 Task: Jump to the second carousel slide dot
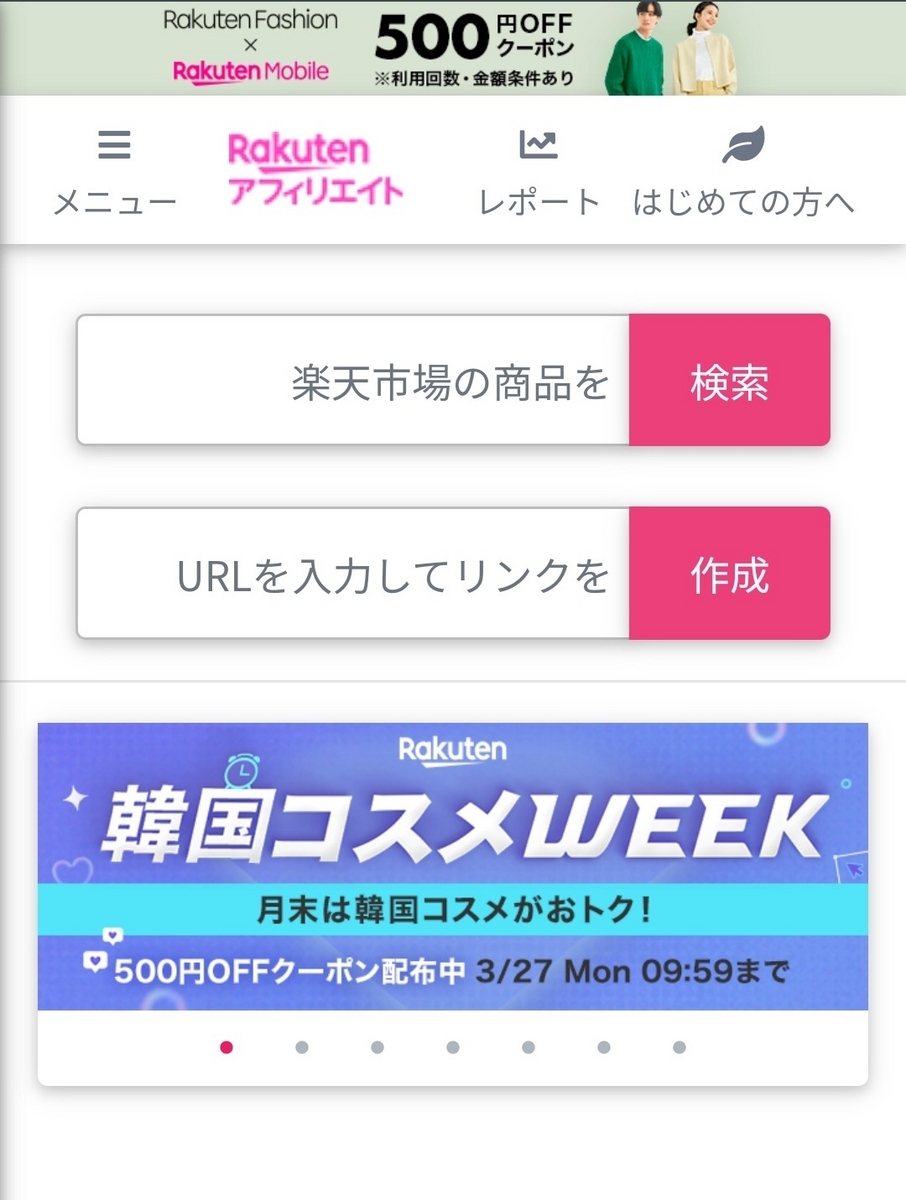click(x=302, y=1047)
